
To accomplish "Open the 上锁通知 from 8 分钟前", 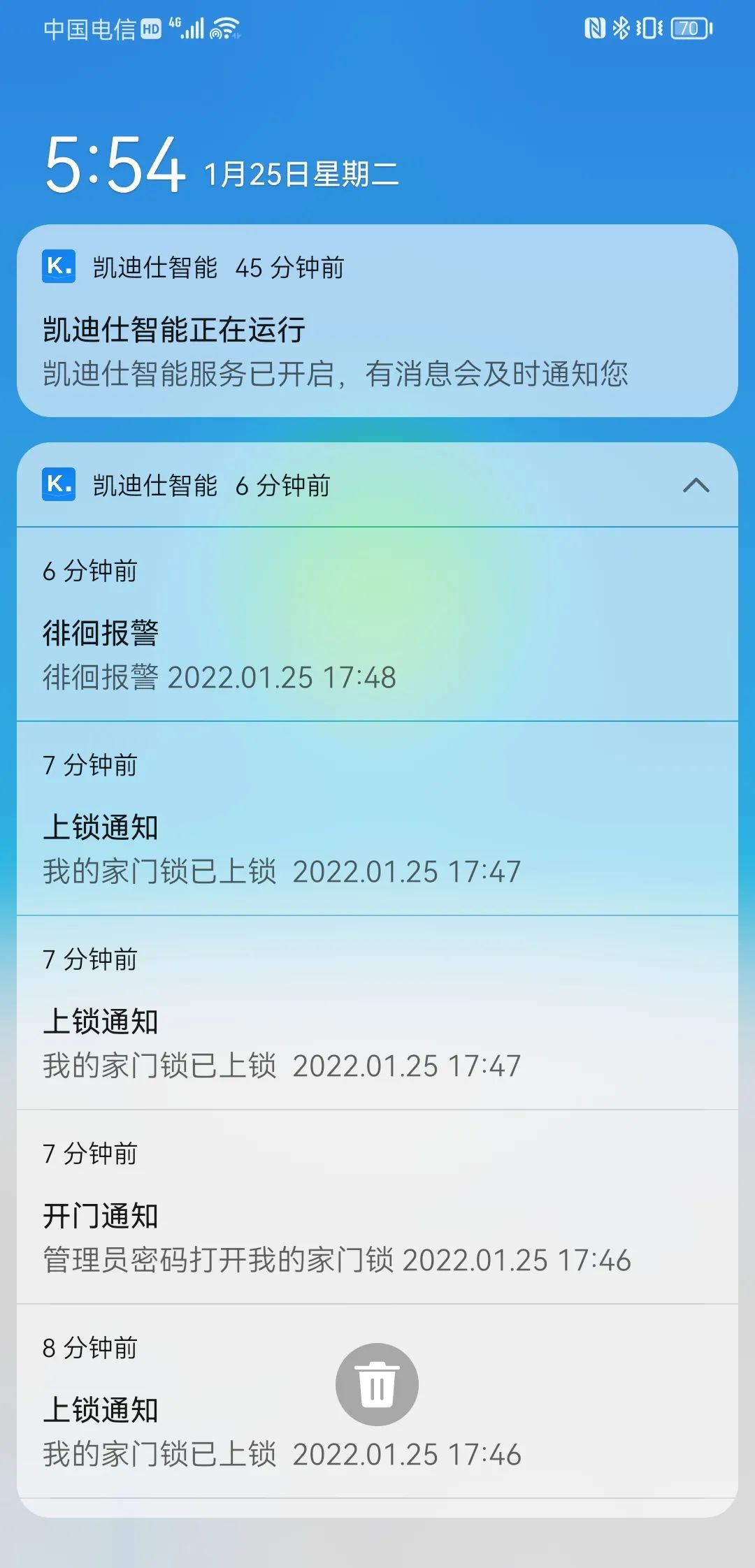I will (x=377, y=1401).
